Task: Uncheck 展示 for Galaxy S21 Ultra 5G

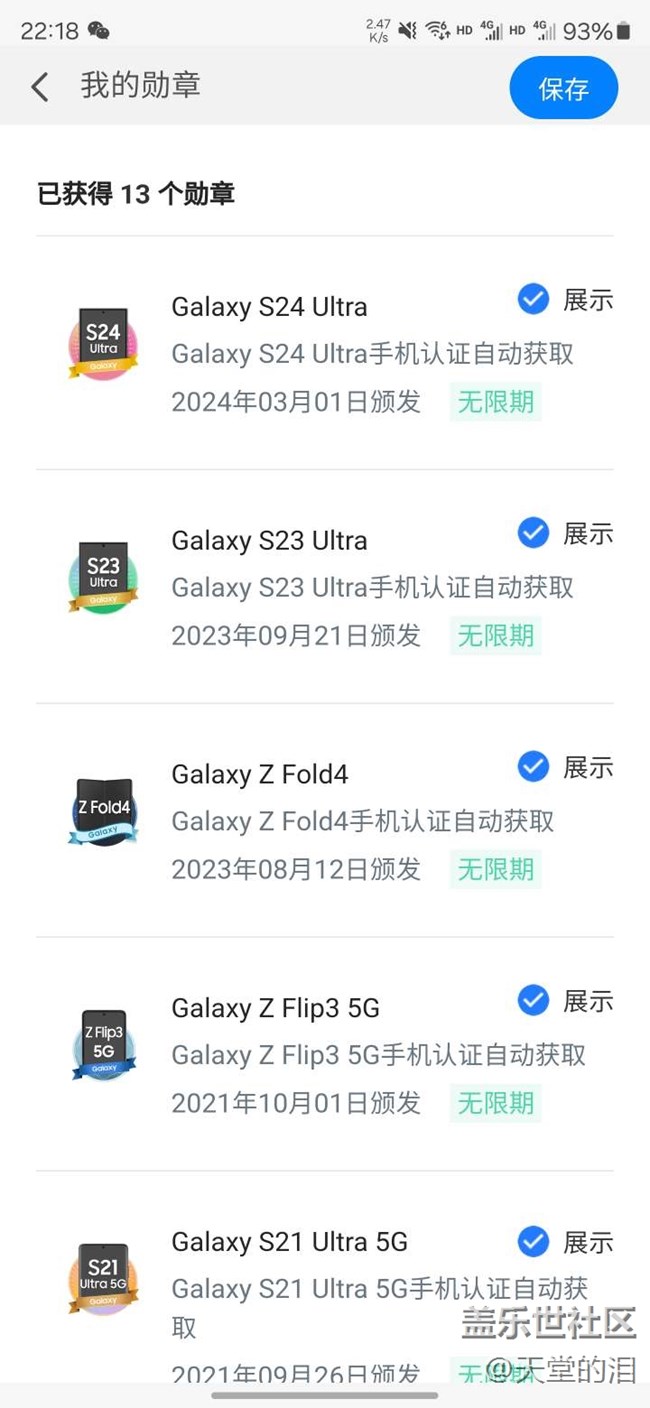Action: click(533, 1242)
